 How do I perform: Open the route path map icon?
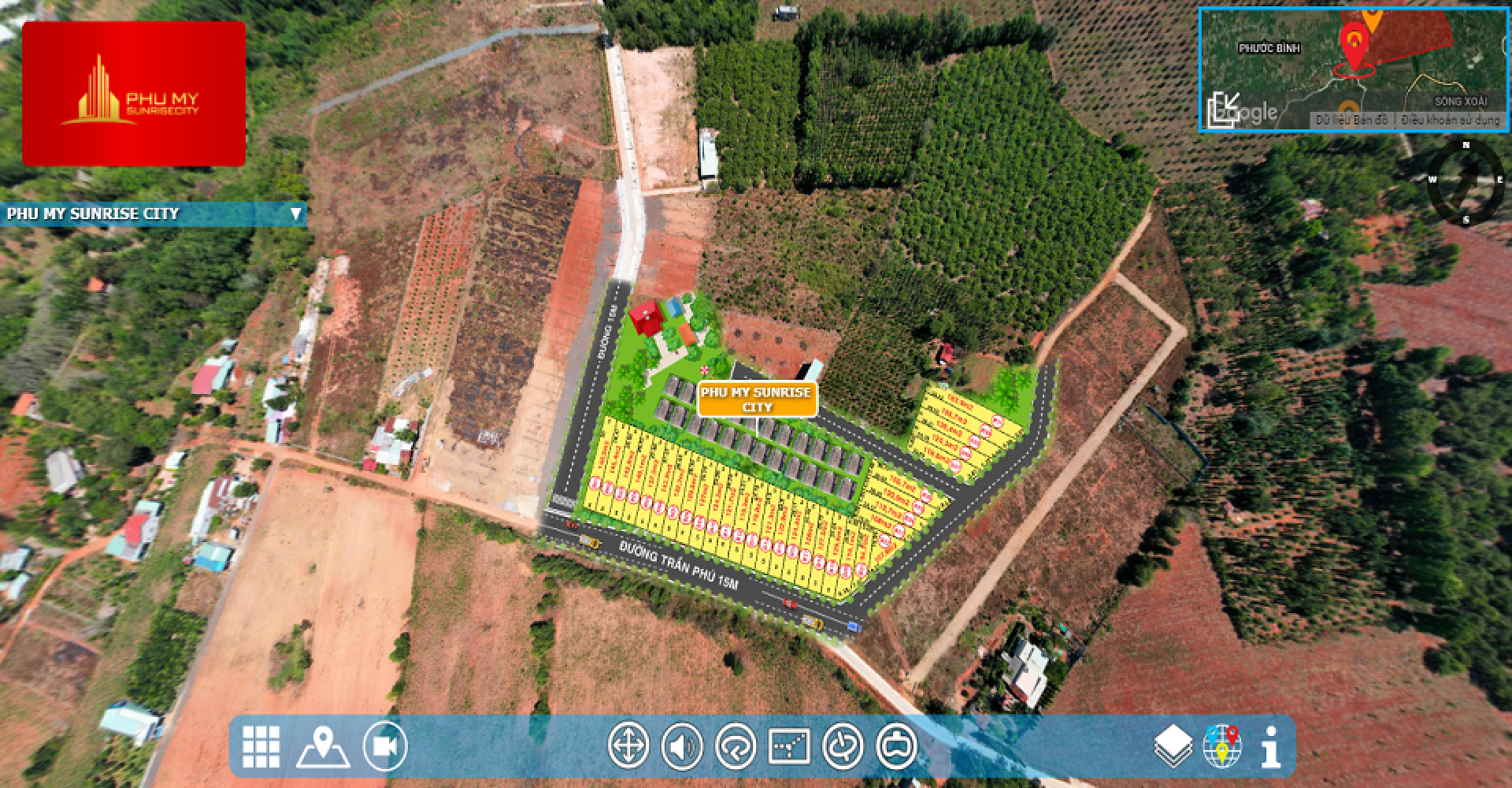tap(789, 745)
